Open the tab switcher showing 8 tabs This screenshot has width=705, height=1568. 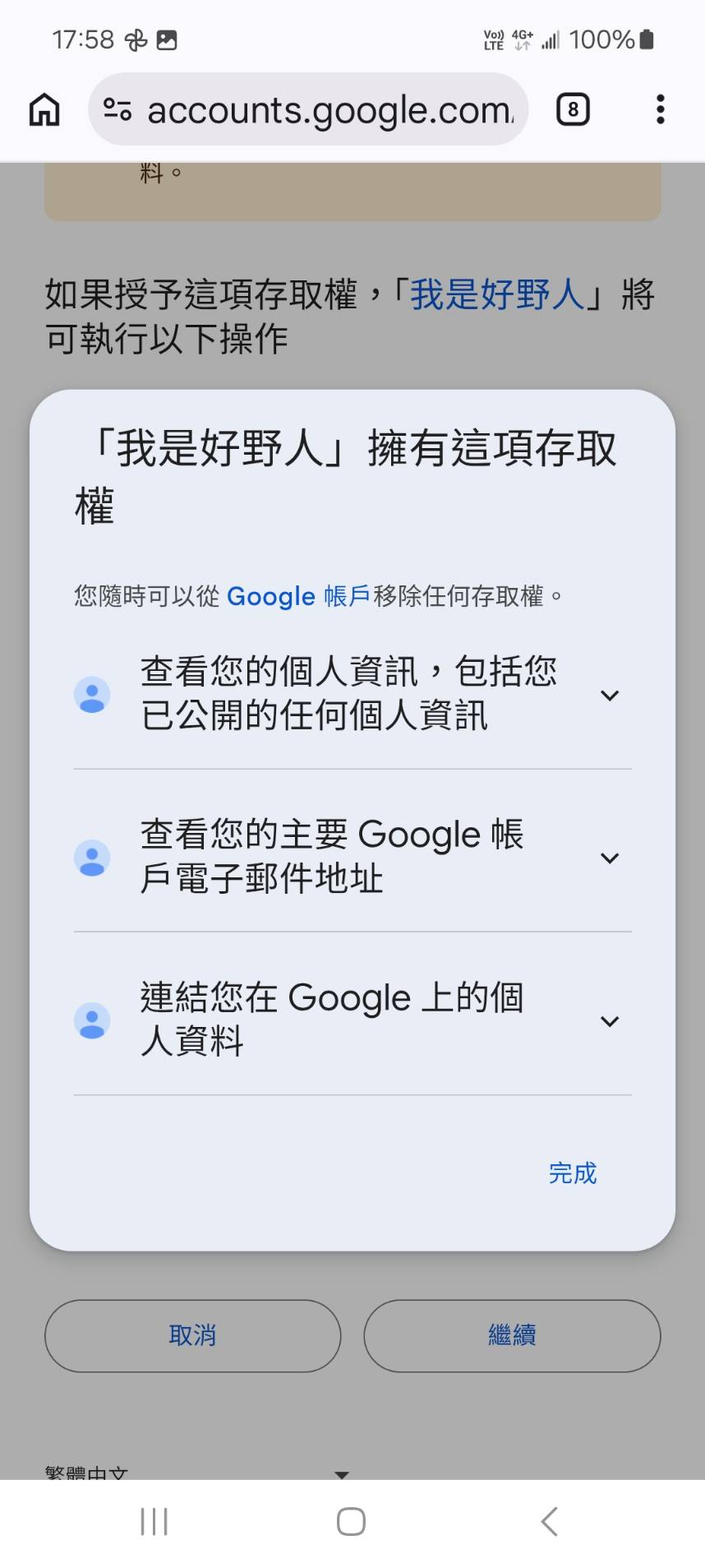(573, 109)
